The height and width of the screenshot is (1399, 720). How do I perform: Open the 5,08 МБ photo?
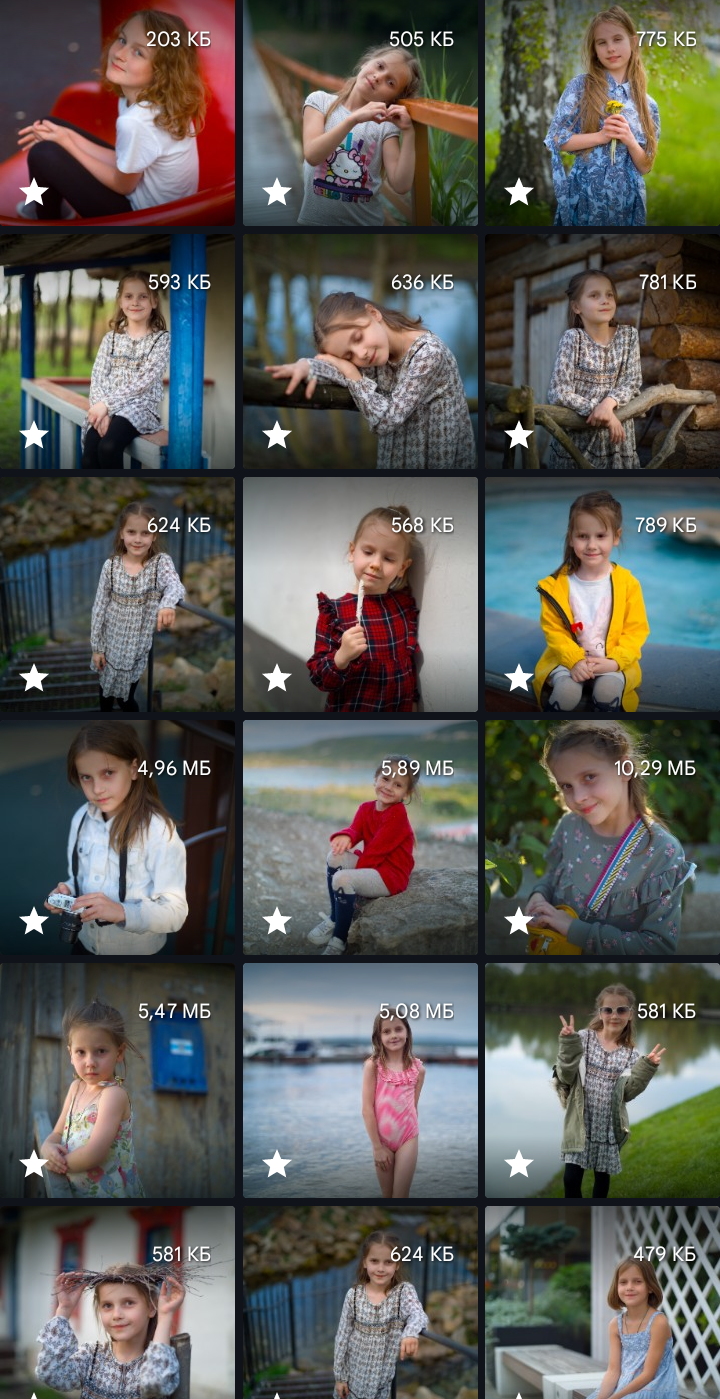pos(360,1080)
